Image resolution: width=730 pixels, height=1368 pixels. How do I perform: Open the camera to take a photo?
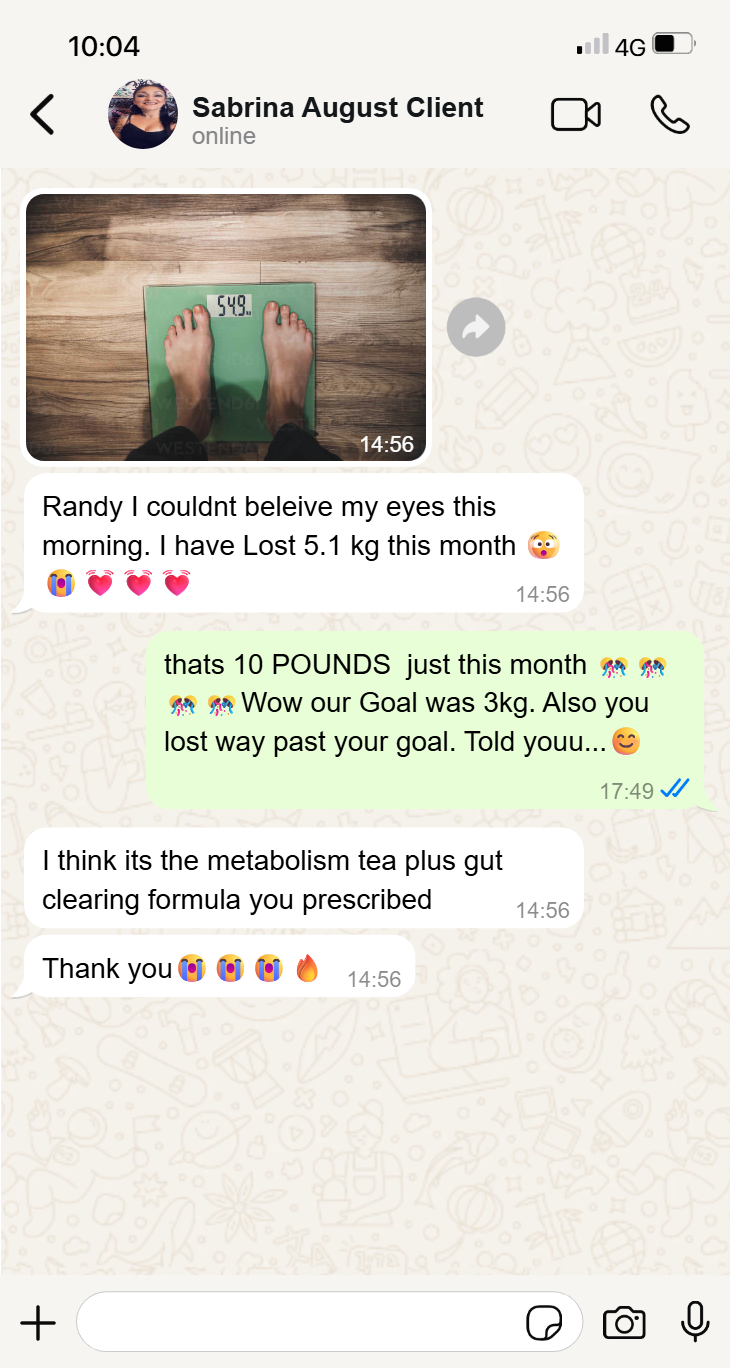tap(624, 1323)
